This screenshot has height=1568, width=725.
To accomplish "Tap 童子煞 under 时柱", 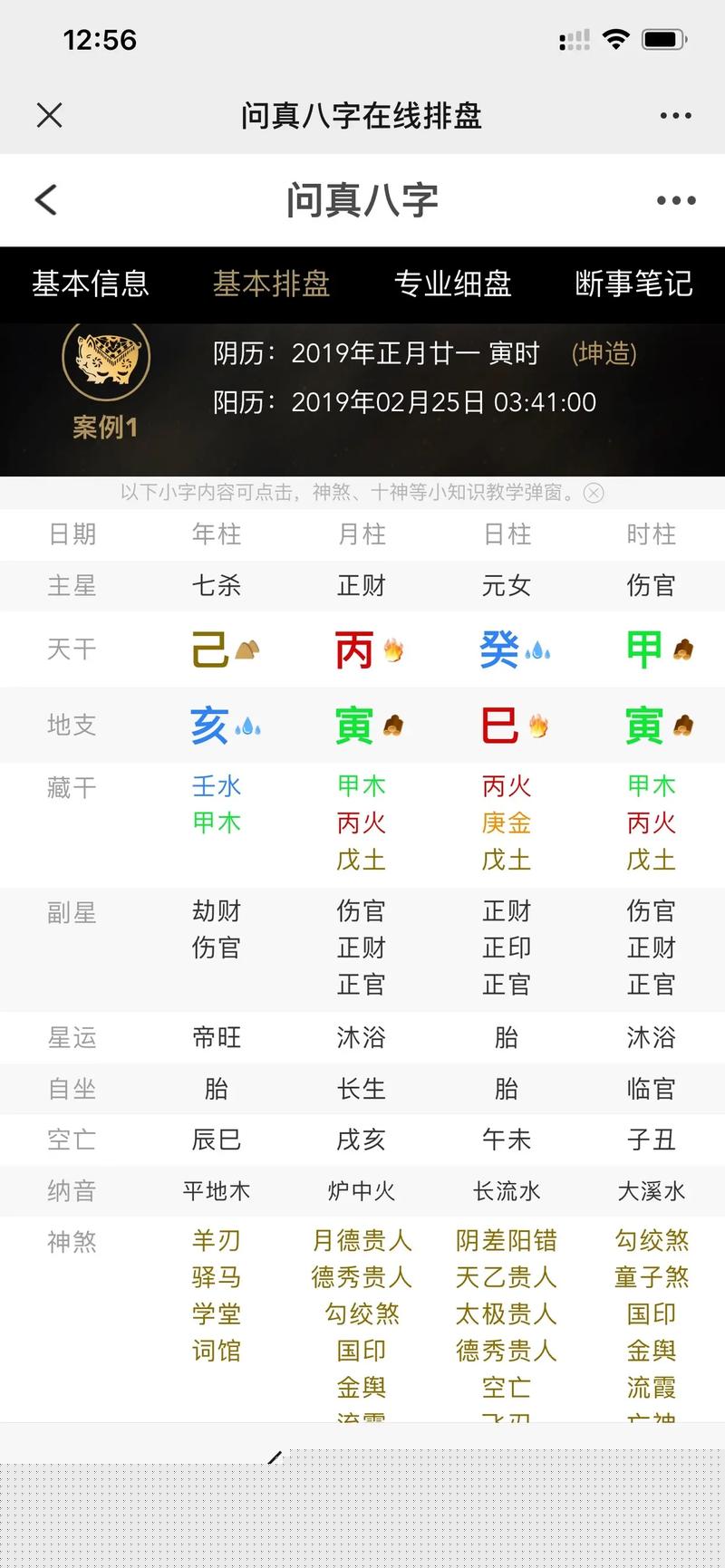I will click(652, 1277).
